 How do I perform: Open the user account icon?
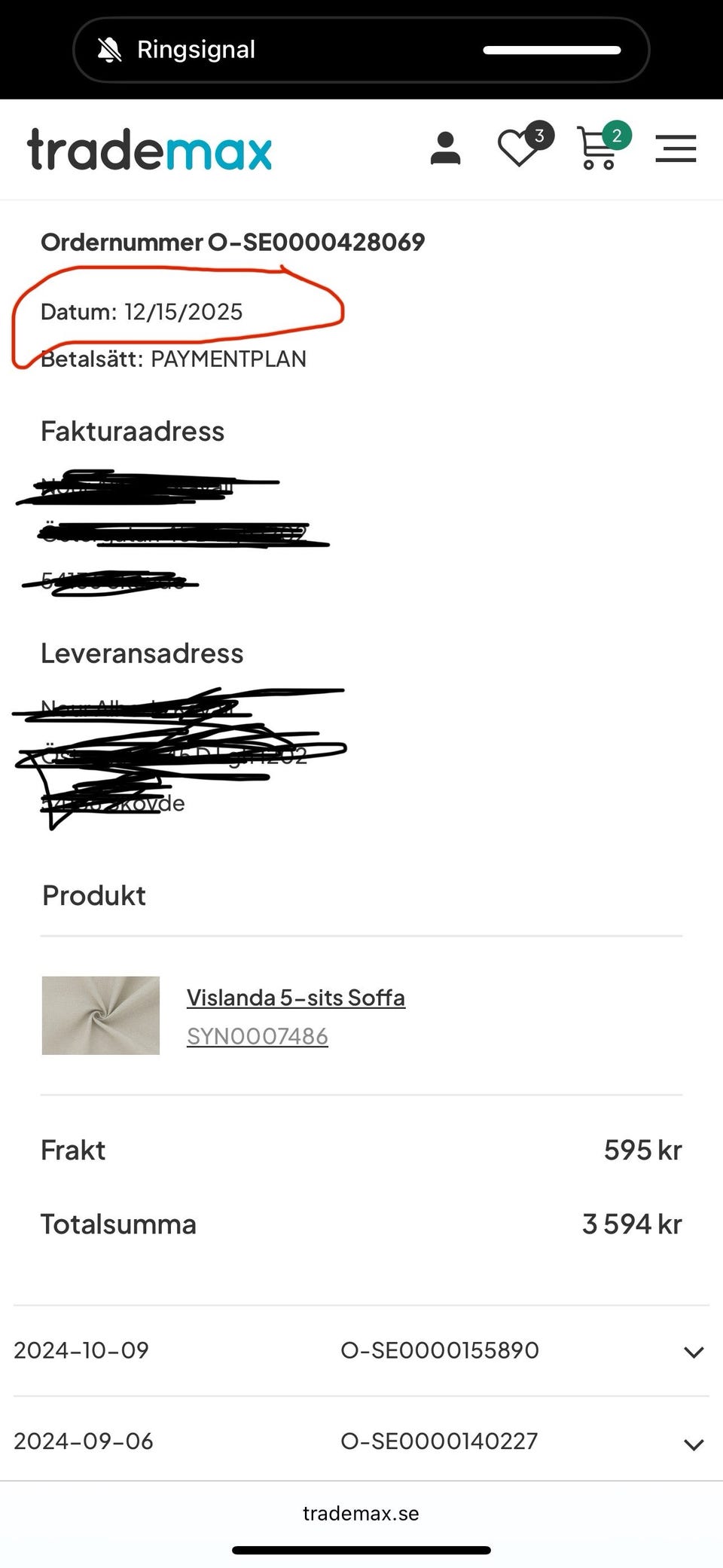445,148
